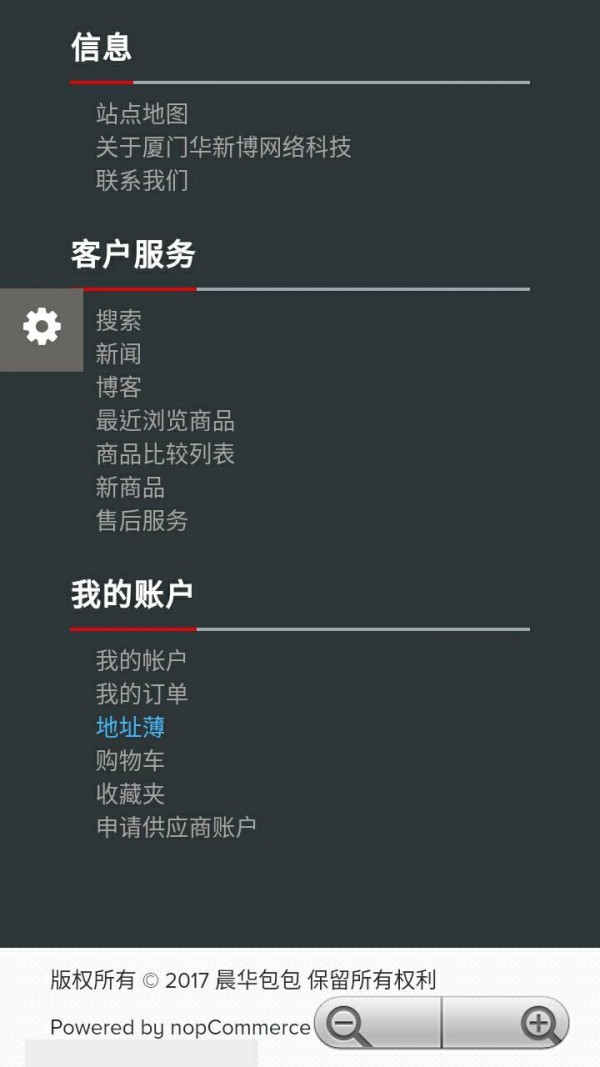Browse 新商品

coord(130,487)
